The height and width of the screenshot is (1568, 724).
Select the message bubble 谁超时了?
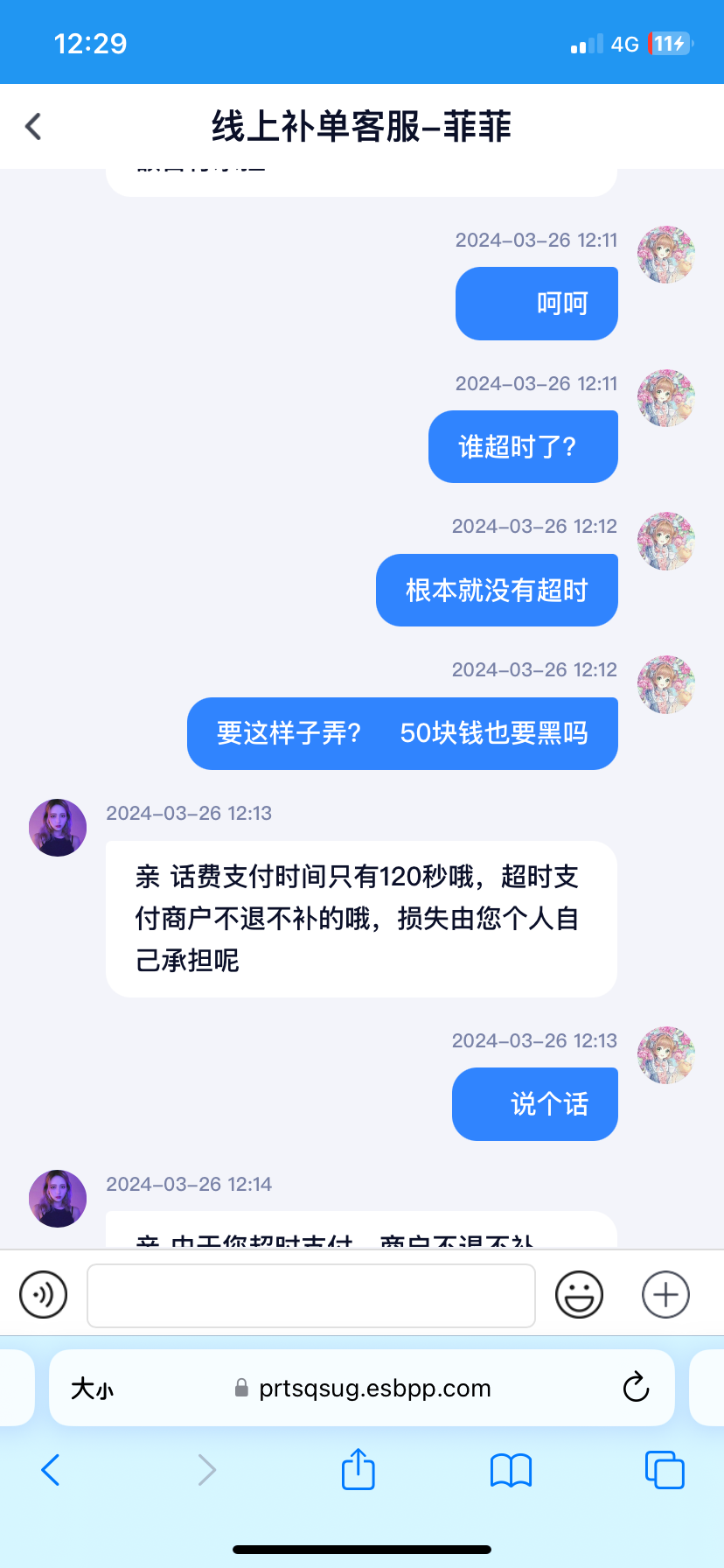click(x=523, y=446)
